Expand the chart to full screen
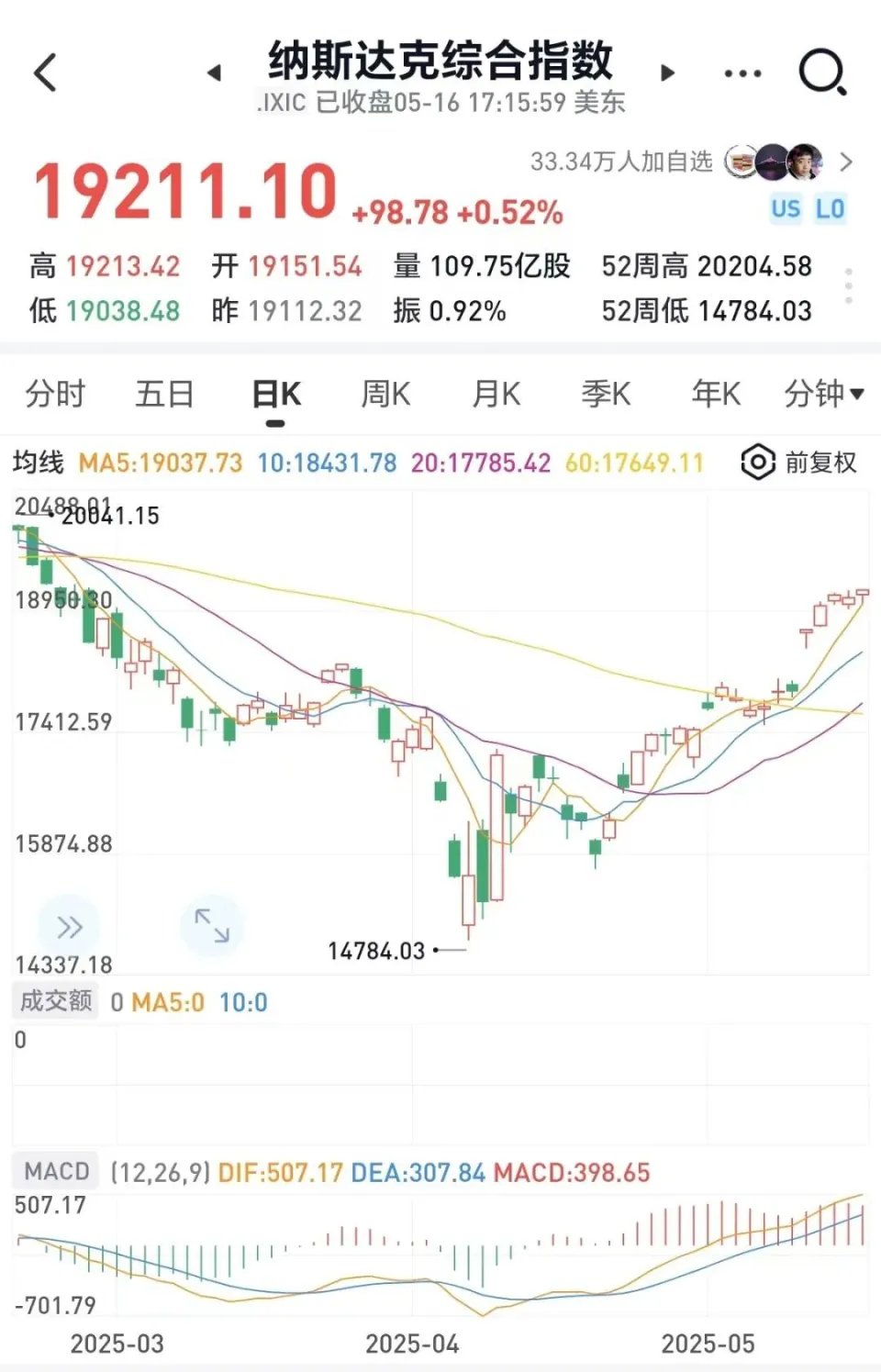881x1372 pixels. tap(212, 925)
